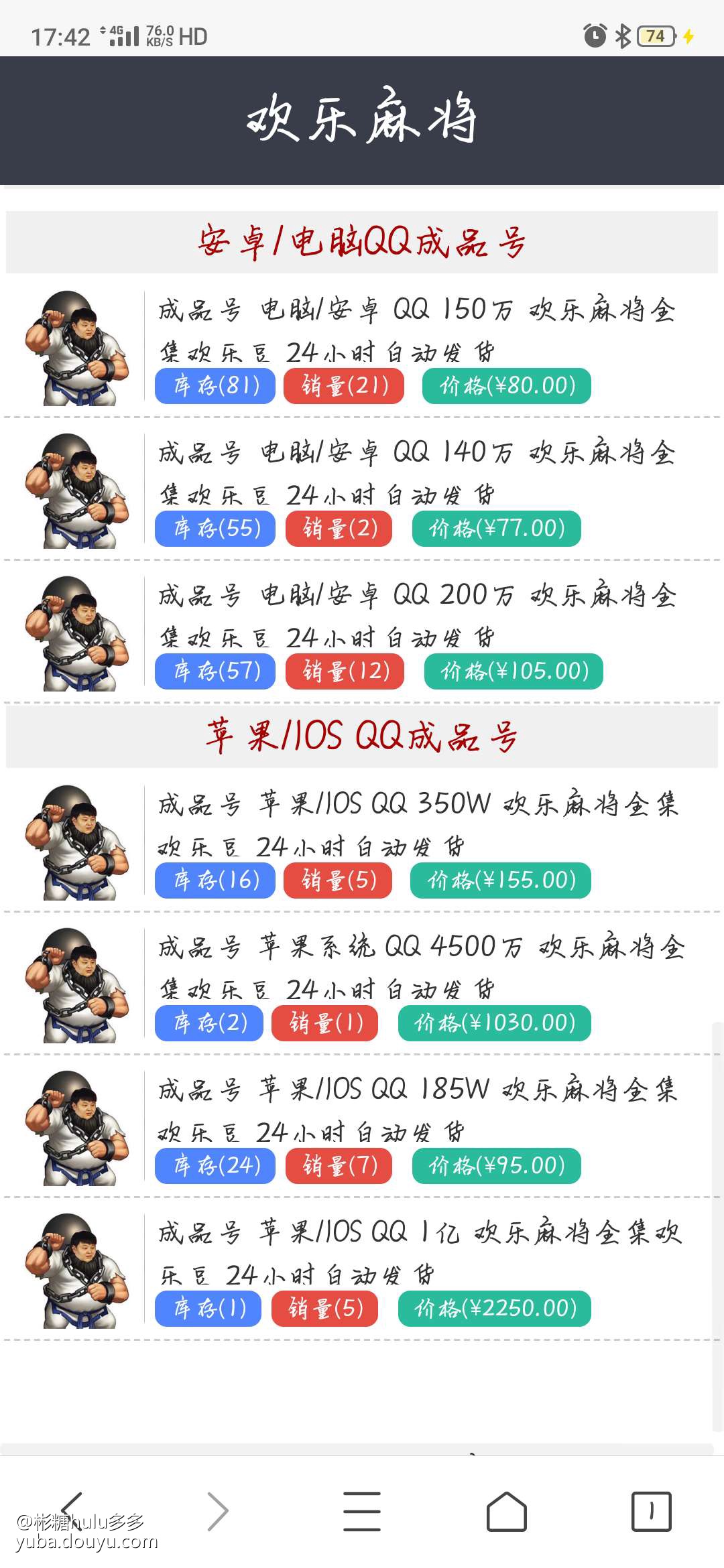Open the QQ 200万 安卓 account listing
Viewport: 724px width, 1568px height.
(416, 615)
